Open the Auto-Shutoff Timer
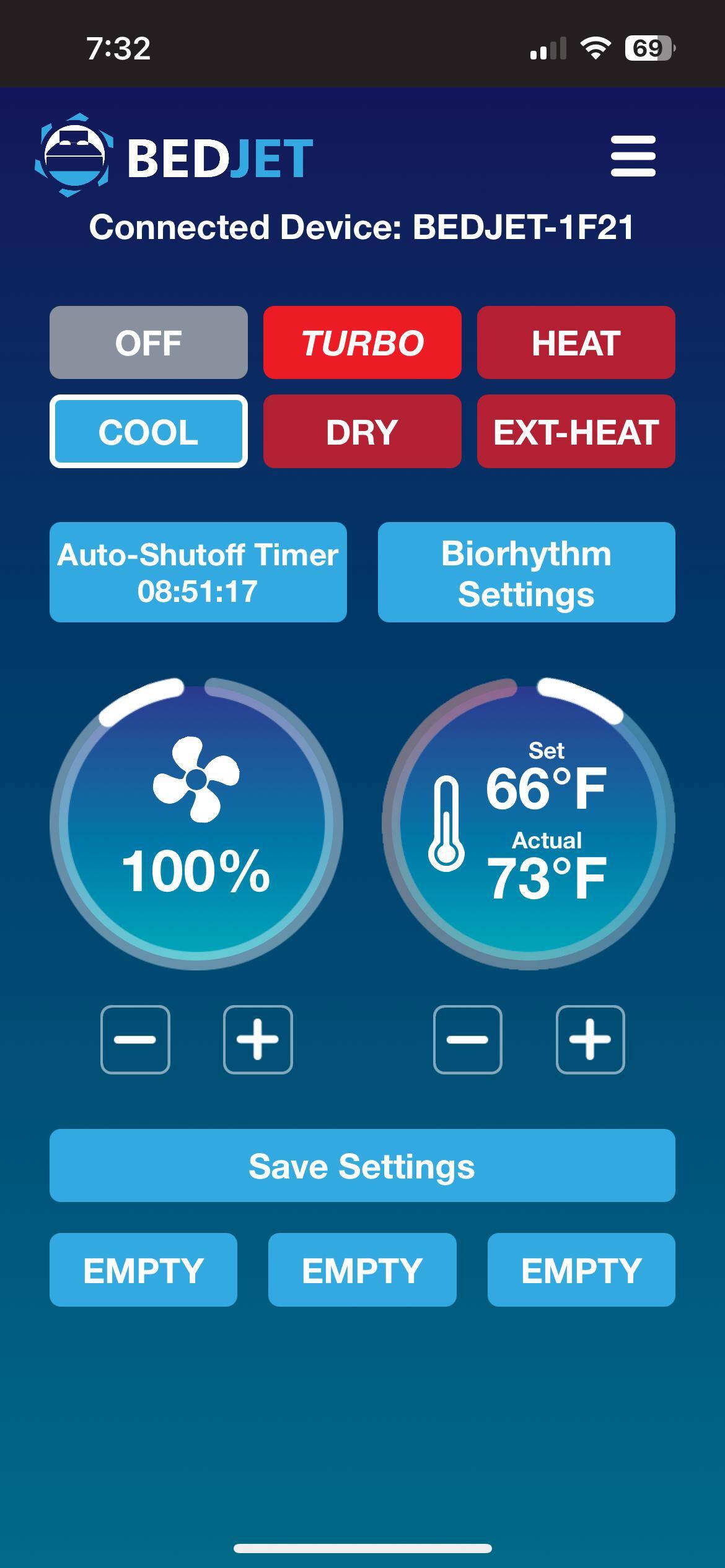 click(198, 572)
